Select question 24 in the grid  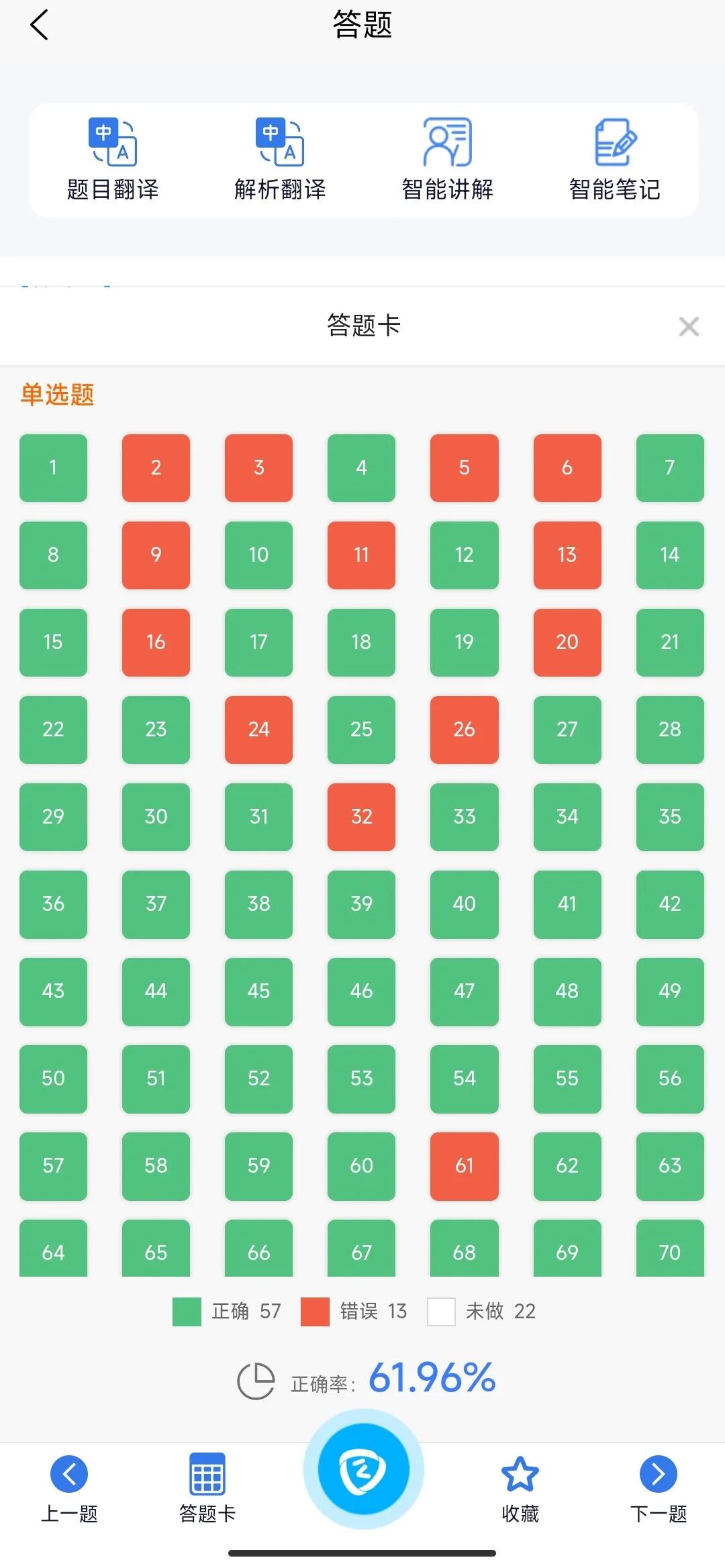pyautogui.click(x=258, y=730)
